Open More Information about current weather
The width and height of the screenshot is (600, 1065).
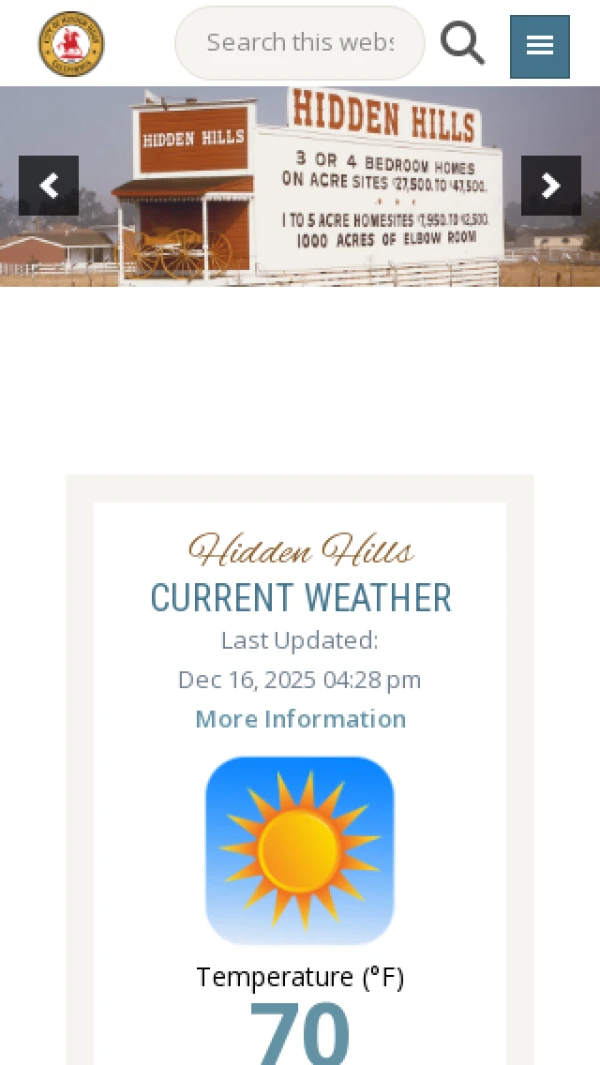[300, 719]
